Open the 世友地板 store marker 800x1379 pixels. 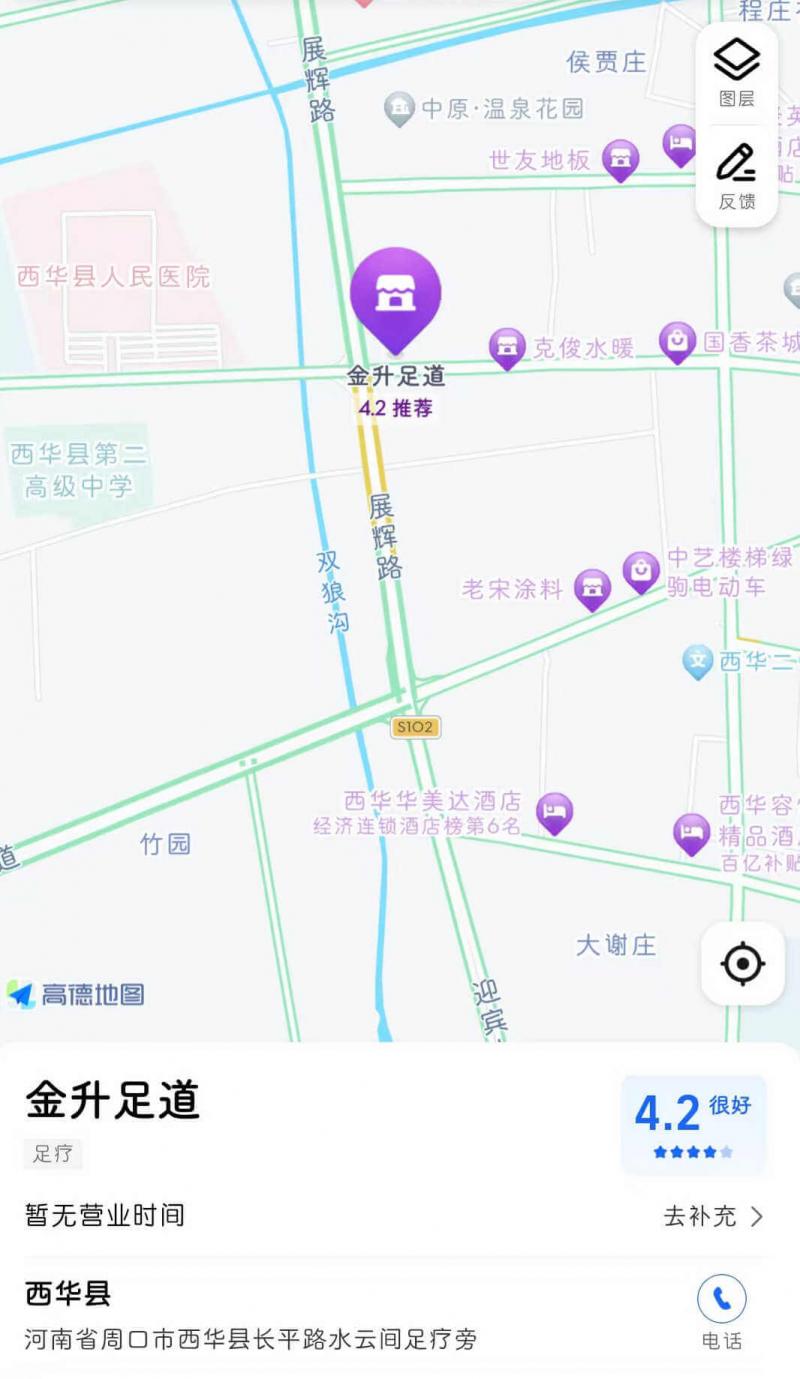tap(620, 159)
